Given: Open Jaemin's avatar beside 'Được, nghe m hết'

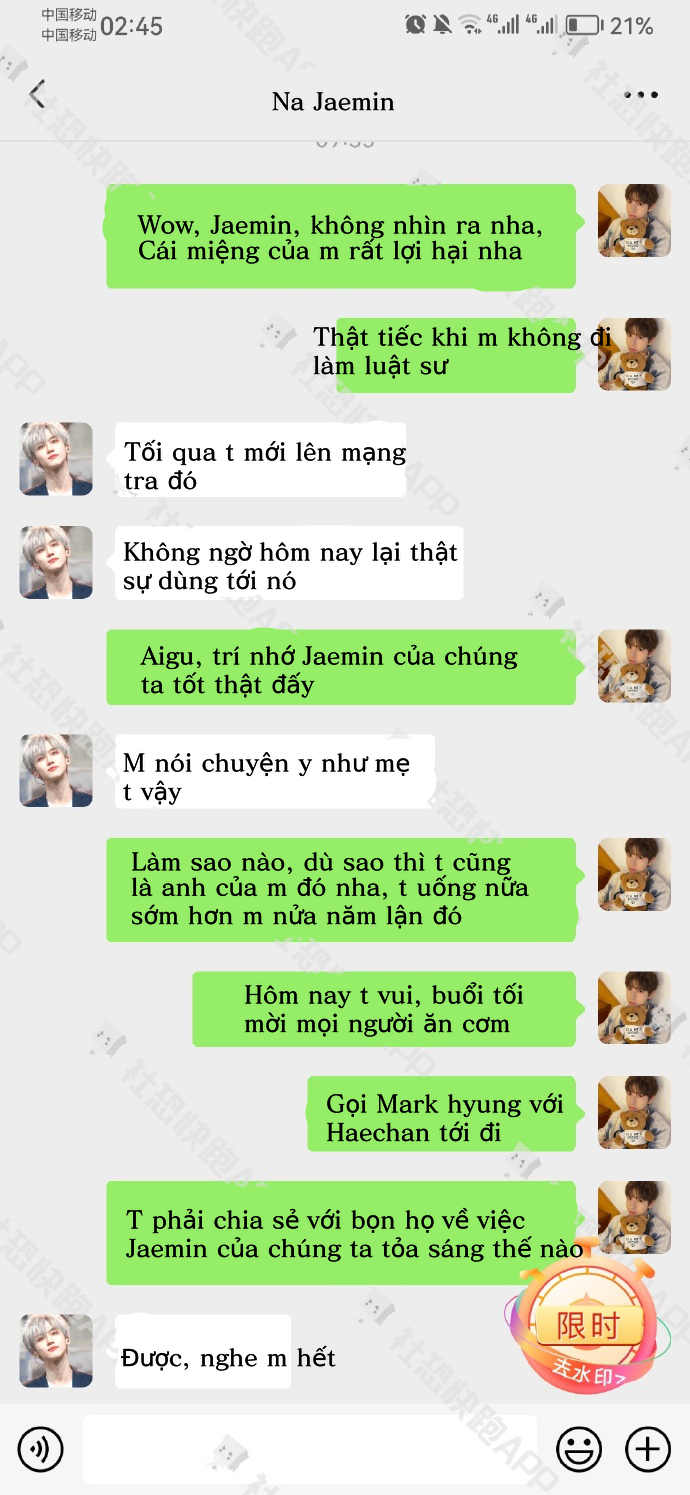Looking at the screenshot, I should [x=56, y=1351].
